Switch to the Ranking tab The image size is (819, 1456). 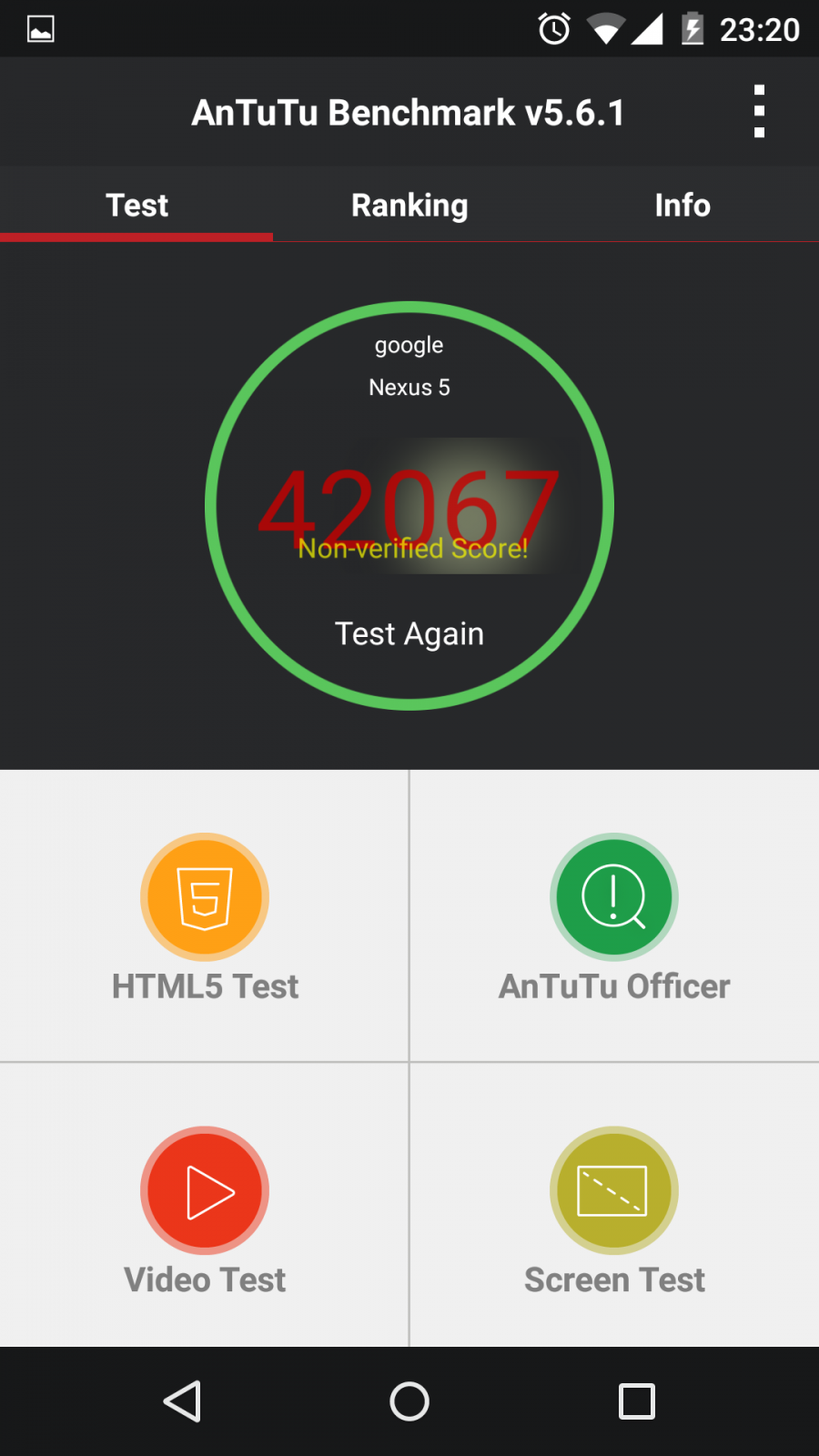(x=409, y=205)
